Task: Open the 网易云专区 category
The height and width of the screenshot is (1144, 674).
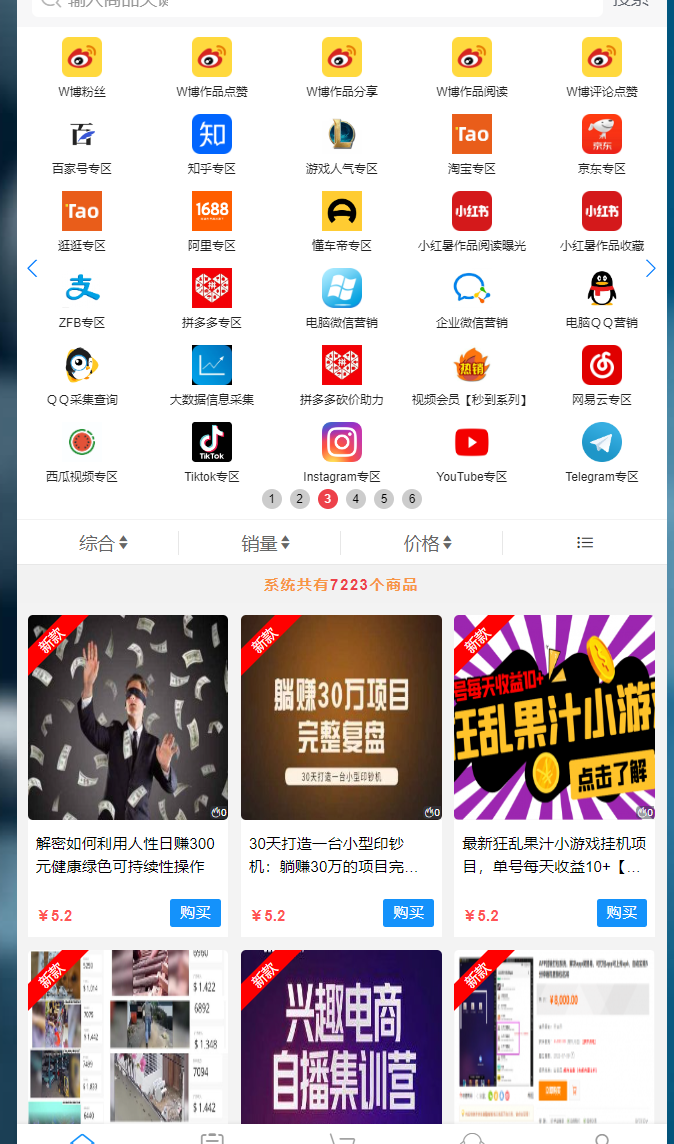Action: point(601,375)
